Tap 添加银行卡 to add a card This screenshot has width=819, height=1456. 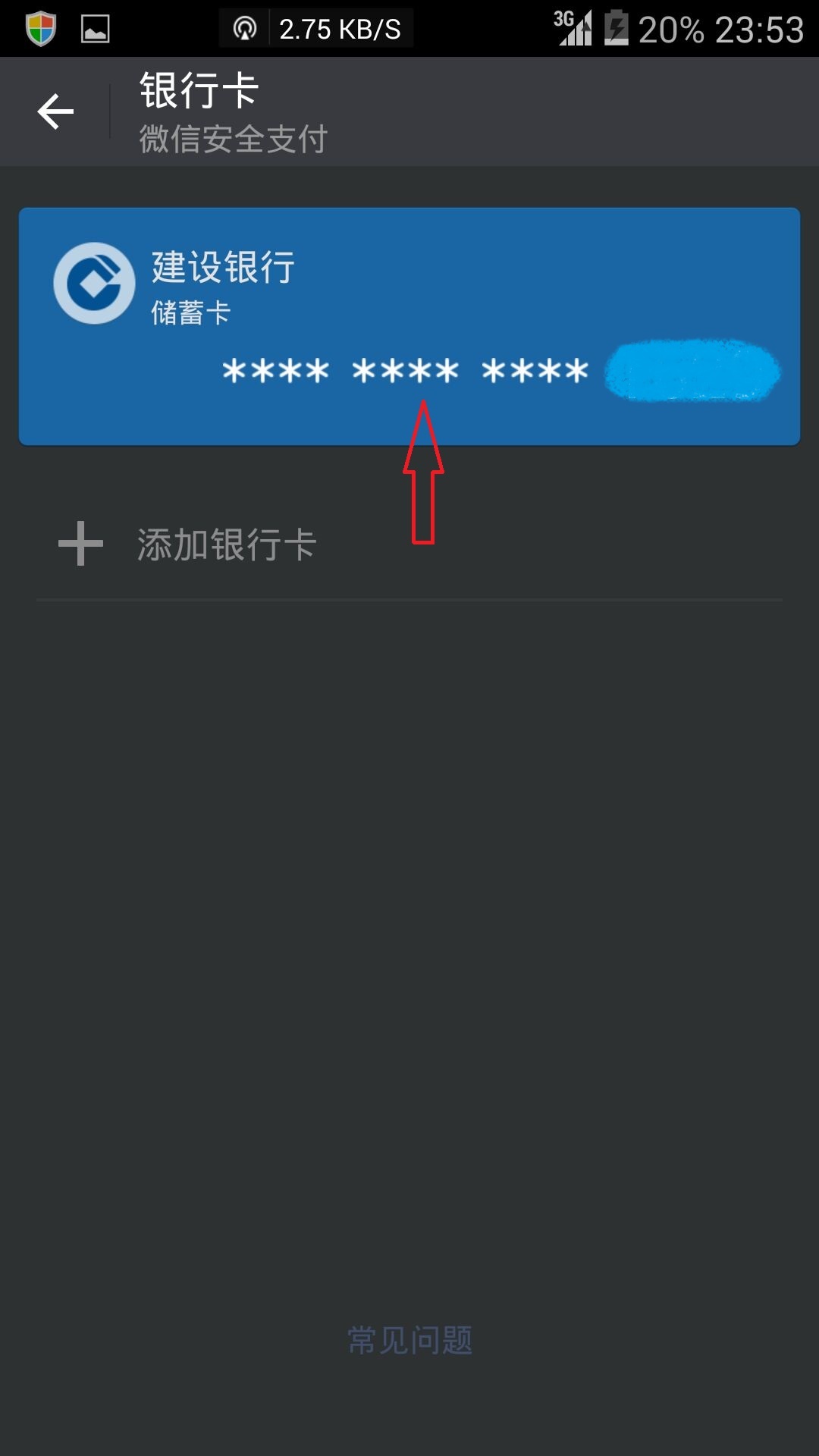coord(409,544)
